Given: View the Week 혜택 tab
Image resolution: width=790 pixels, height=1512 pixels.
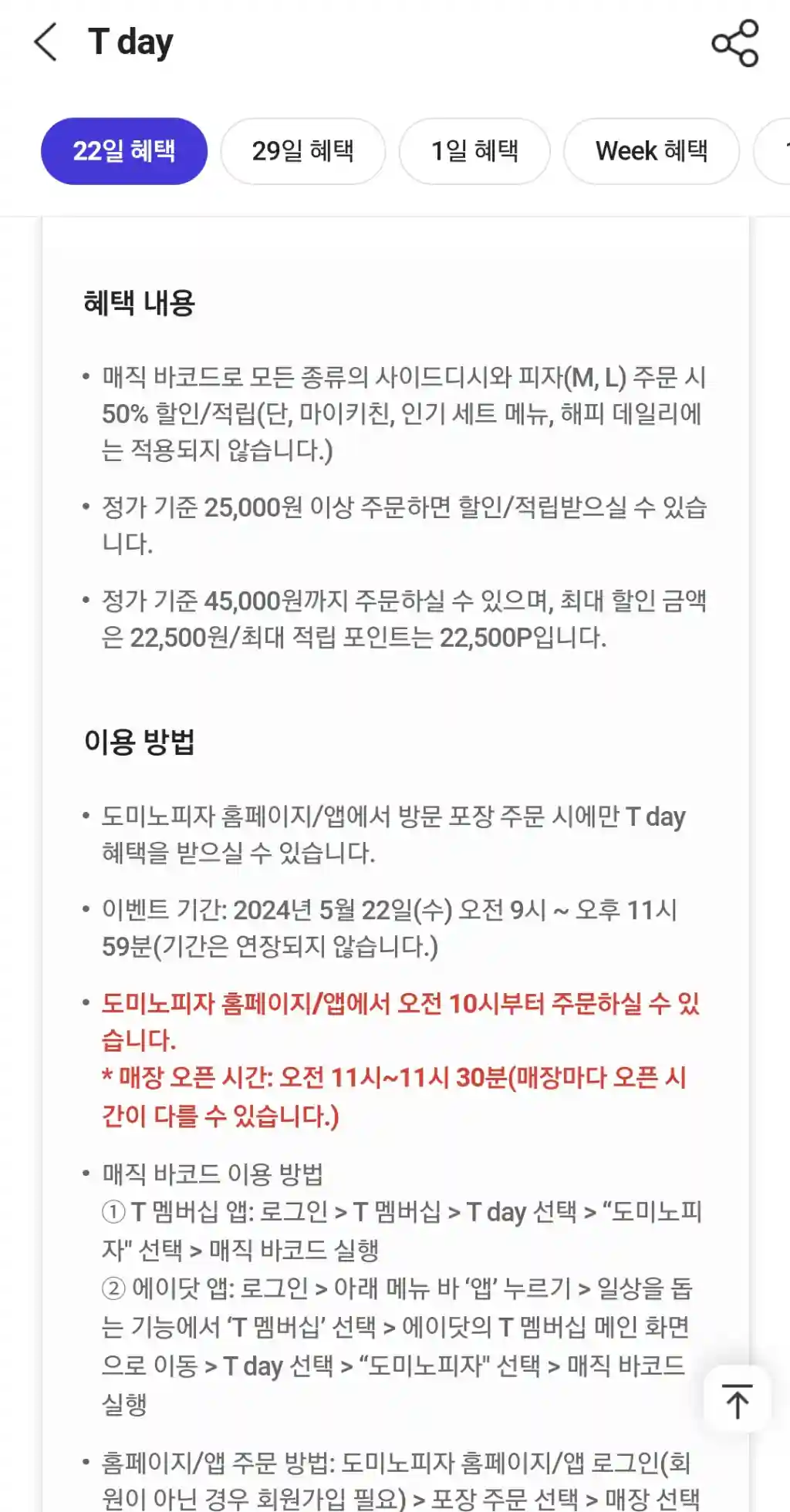Looking at the screenshot, I should [x=651, y=151].
